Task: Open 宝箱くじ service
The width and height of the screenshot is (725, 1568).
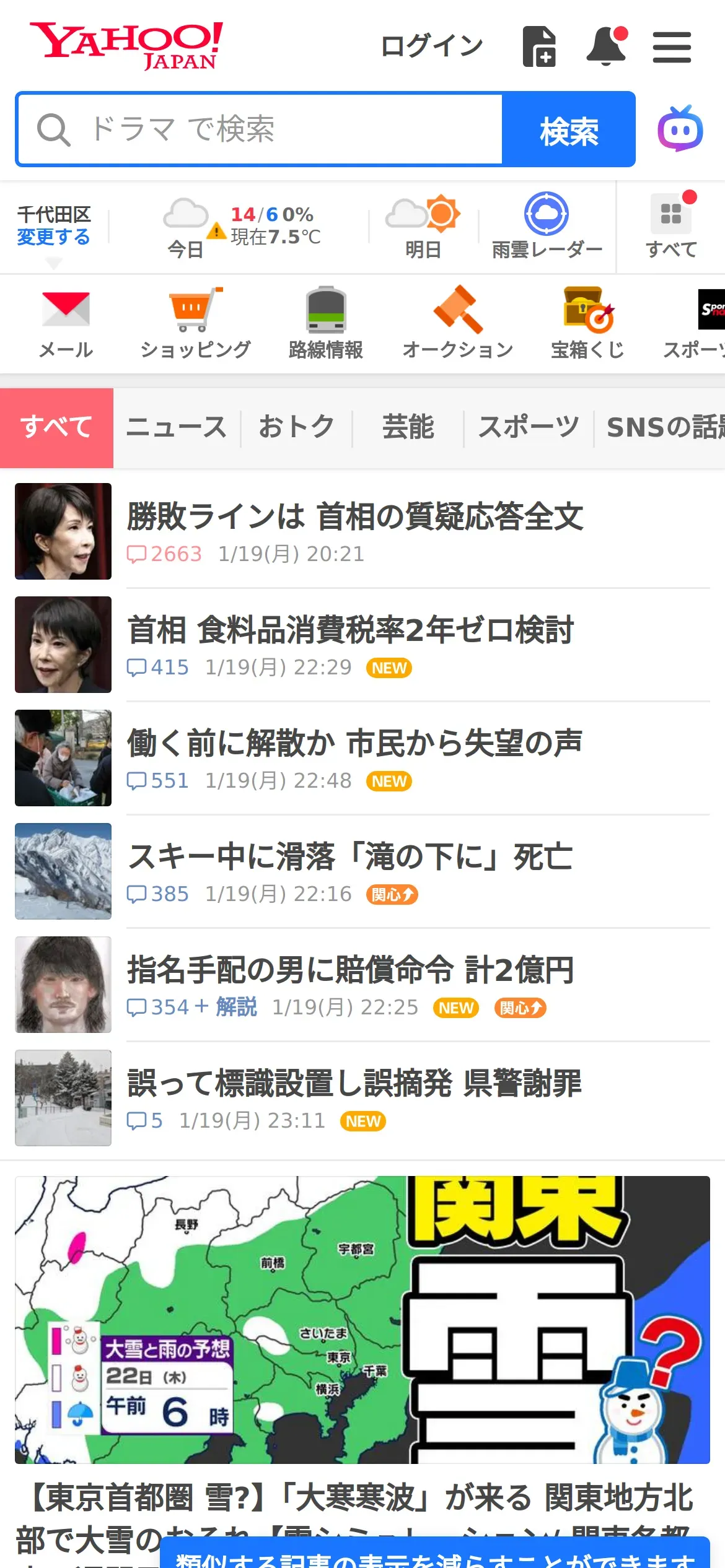Action: point(587,323)
